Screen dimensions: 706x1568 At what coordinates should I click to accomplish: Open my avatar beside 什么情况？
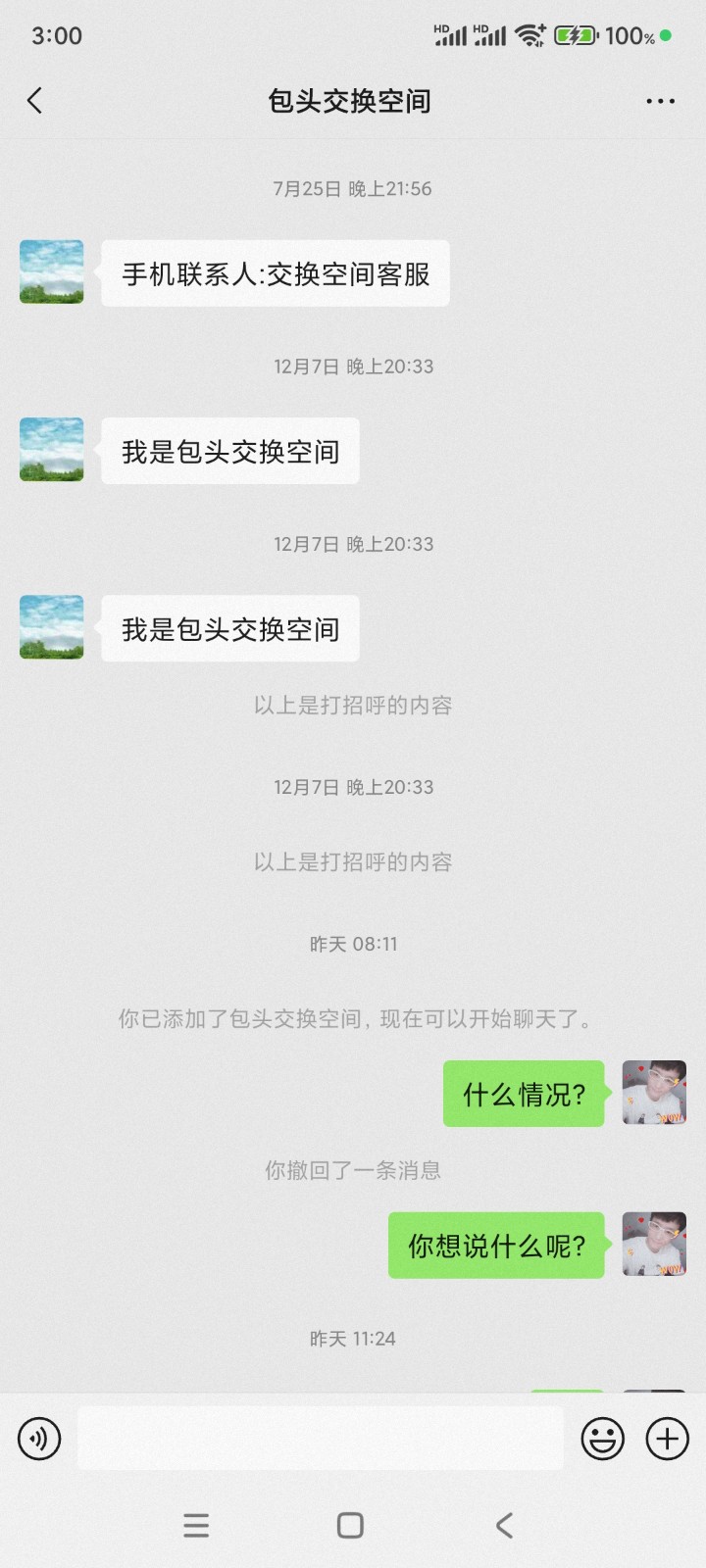pos(654,1092)
